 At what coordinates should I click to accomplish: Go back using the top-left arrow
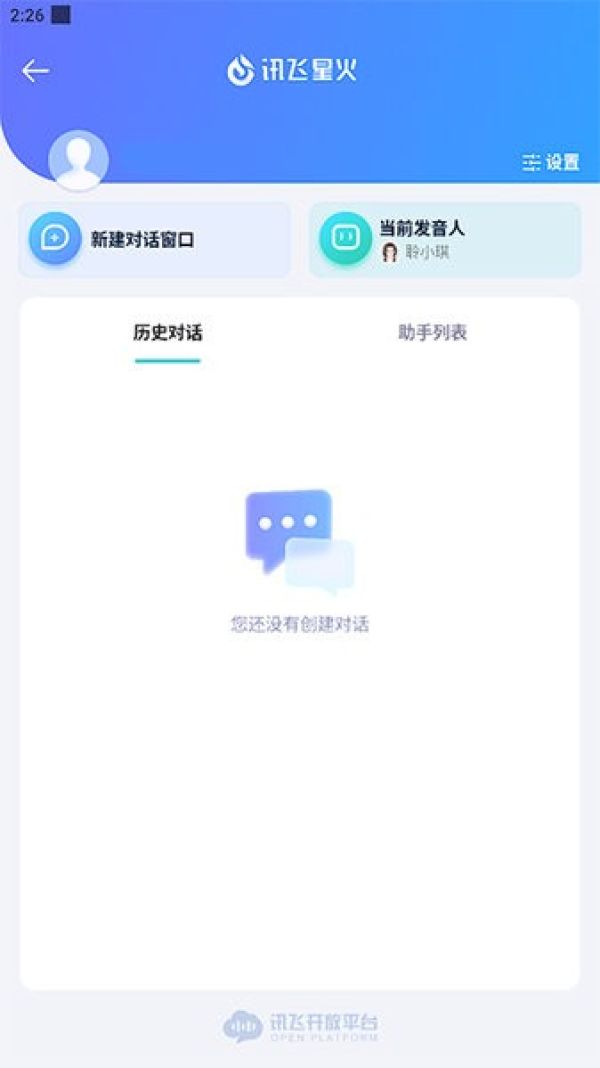coord(36,70)
